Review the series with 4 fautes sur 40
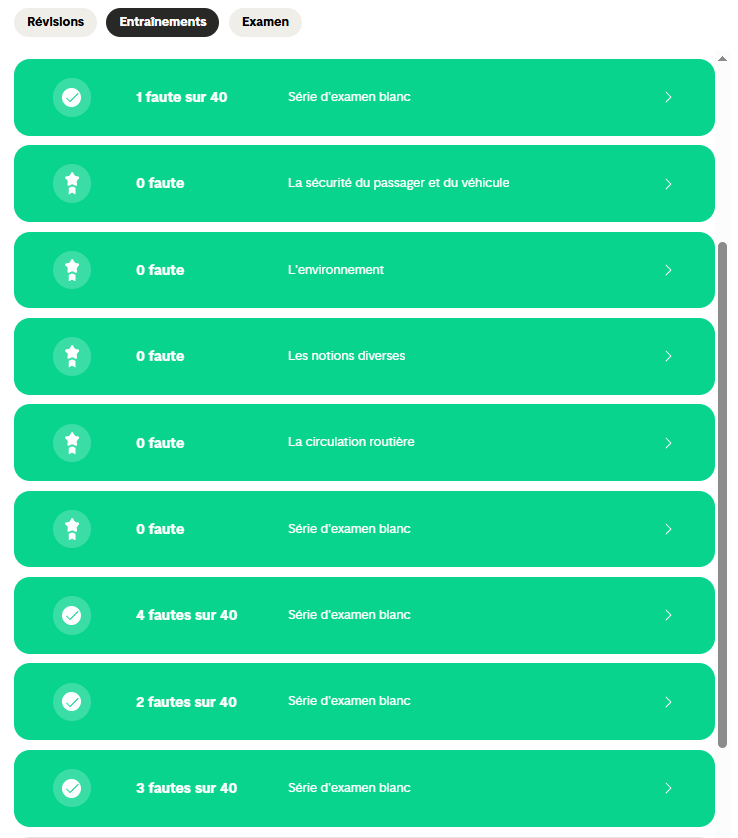Screen dimensions: 738x838 [364, 615]
